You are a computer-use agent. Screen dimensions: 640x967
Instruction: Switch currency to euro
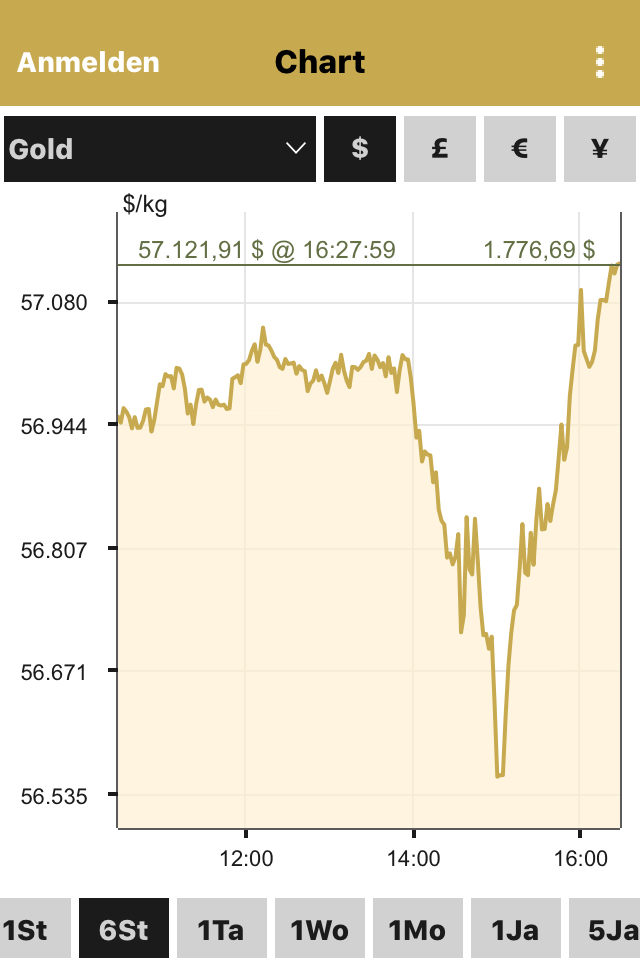click(520, 149)
